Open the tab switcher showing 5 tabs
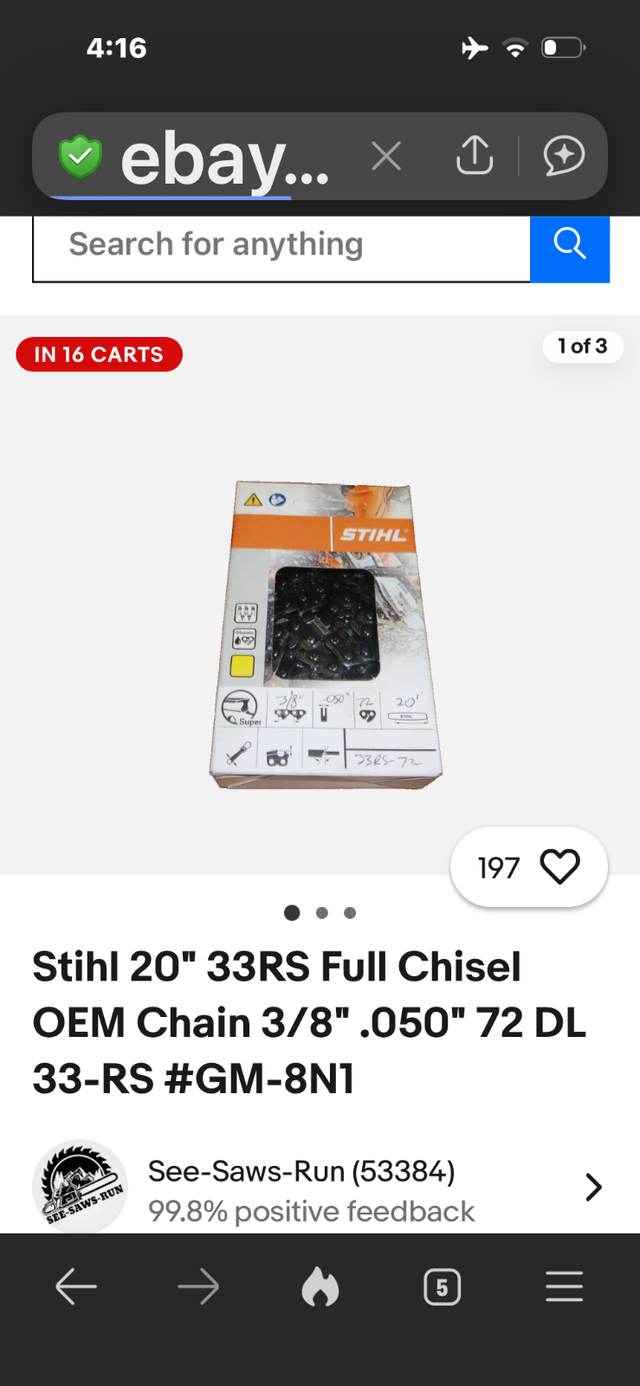 (x=442, y=1288)
